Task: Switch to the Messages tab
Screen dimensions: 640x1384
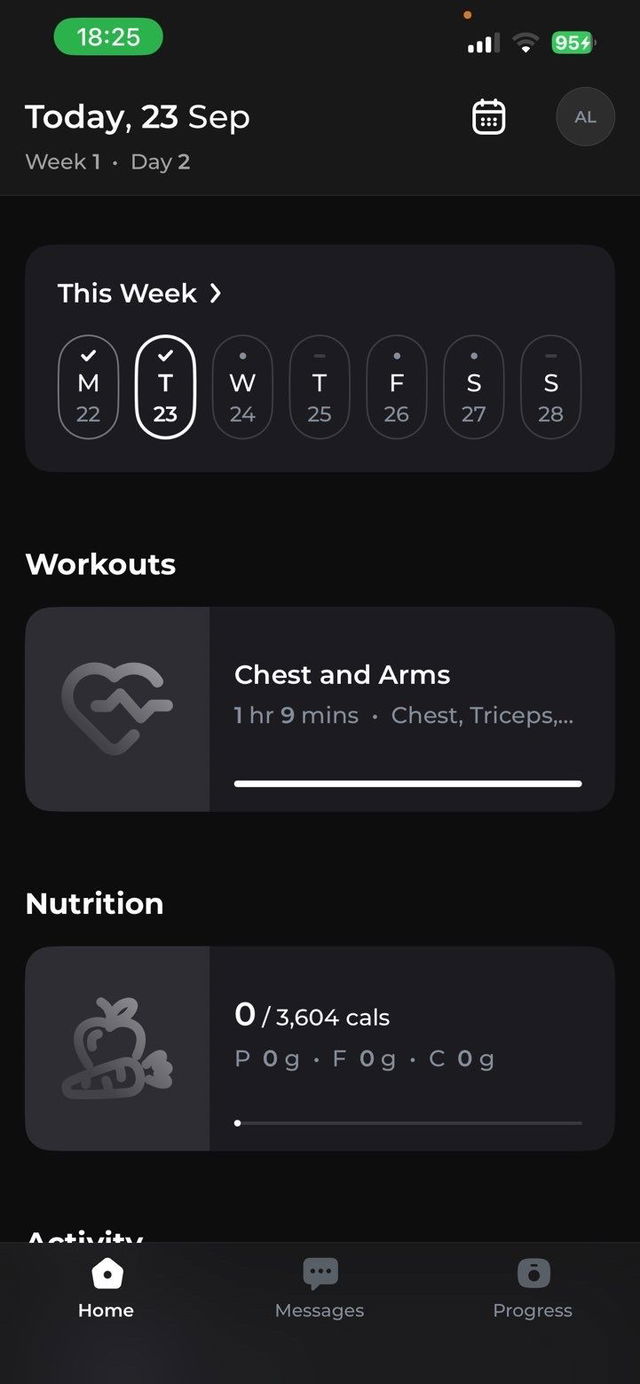Action: [x=319, y=1288]
